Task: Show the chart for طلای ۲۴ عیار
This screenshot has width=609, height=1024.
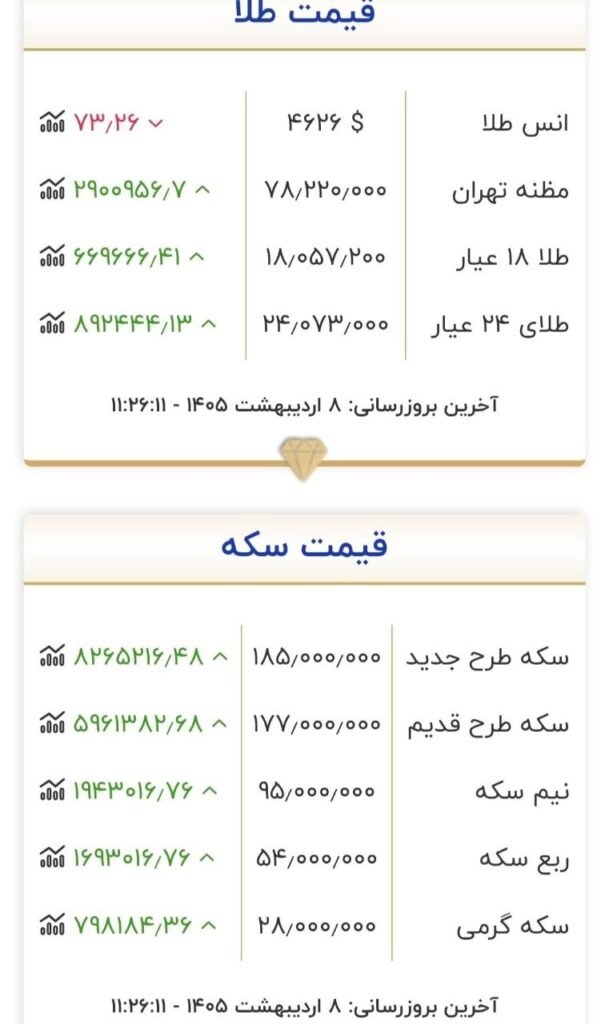Action: click(x=51, y=324)
